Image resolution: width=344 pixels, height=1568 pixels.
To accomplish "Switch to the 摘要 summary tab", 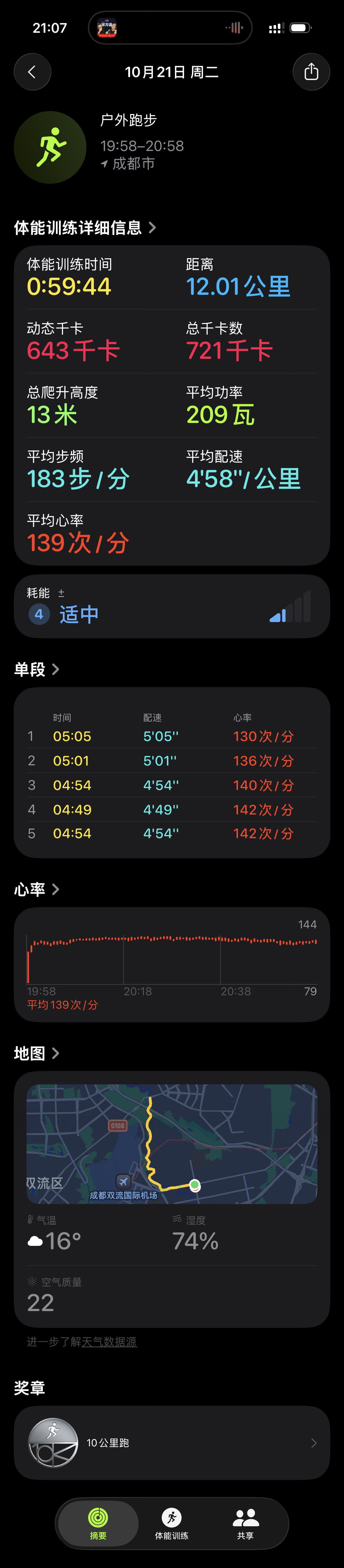I will (98, 1523).
